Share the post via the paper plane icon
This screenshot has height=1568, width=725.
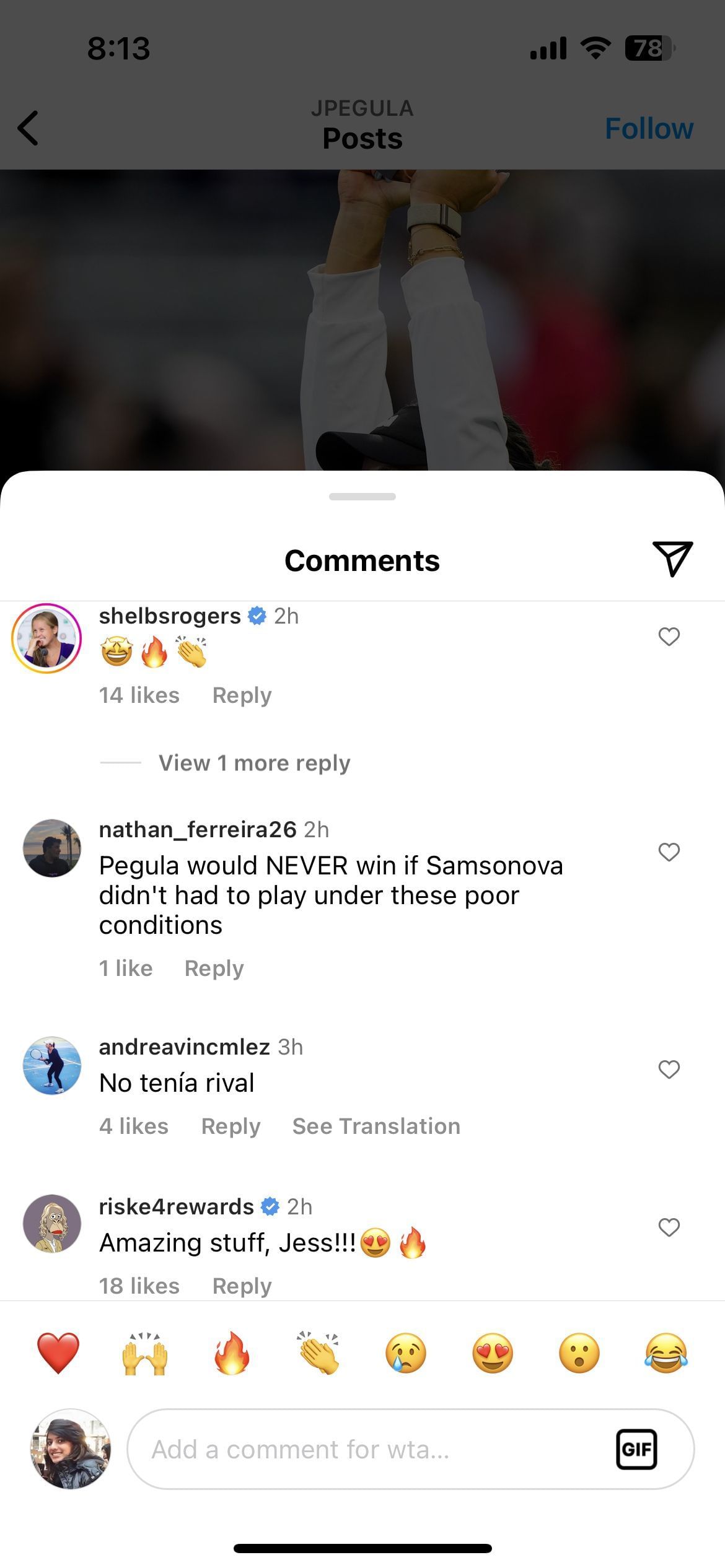[672, 559]
